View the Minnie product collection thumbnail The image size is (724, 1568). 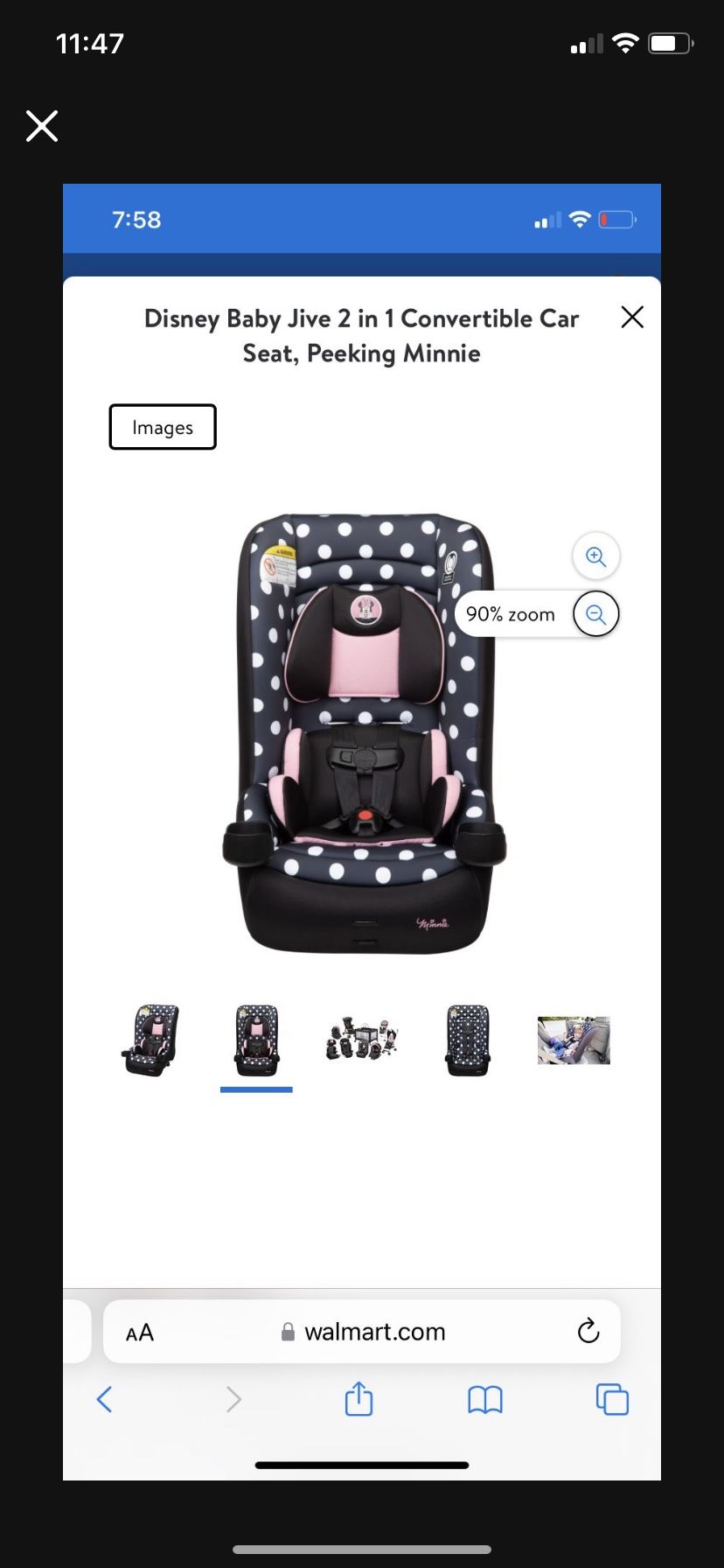(361, 1040)
